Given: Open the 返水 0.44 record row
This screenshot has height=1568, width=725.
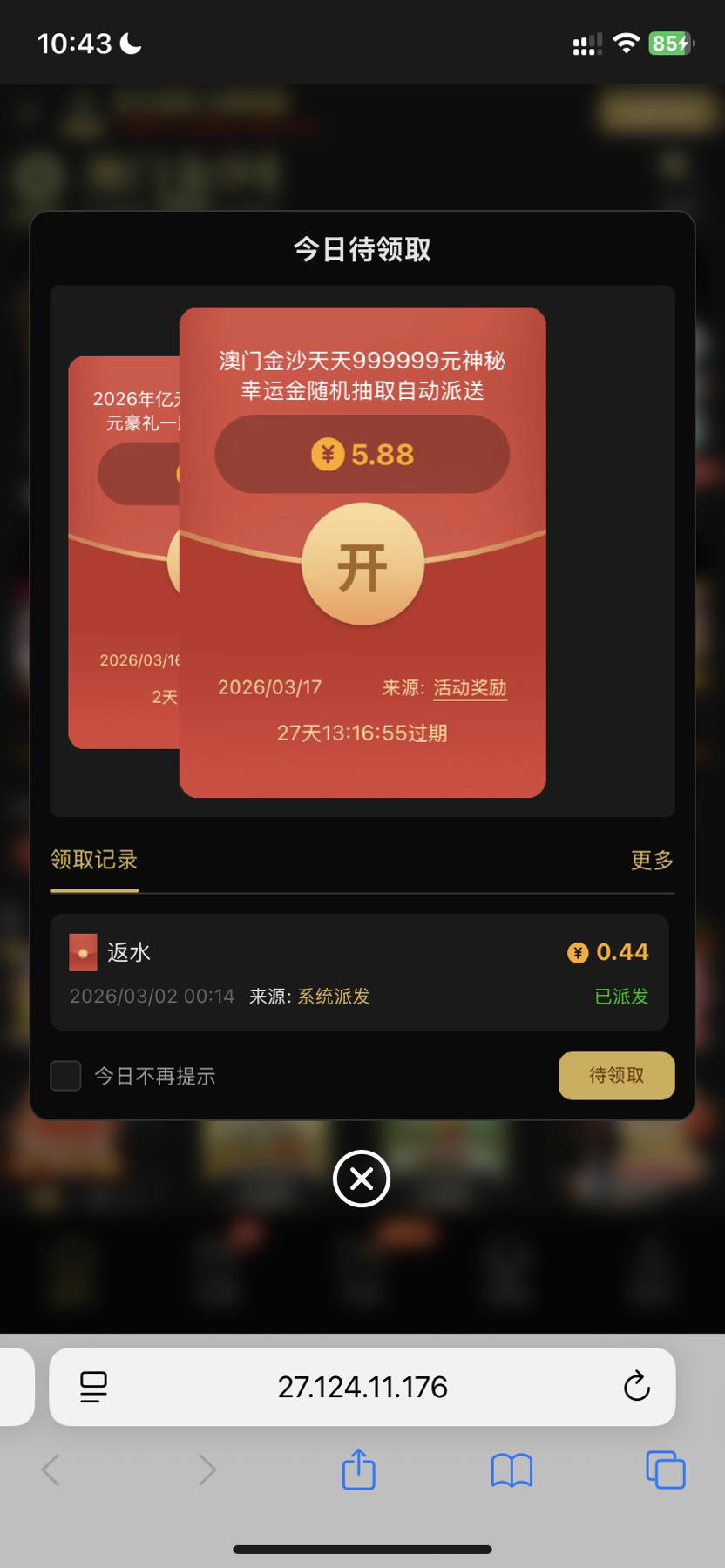Looking at the screenshot, I should click(x=359, y=972).
